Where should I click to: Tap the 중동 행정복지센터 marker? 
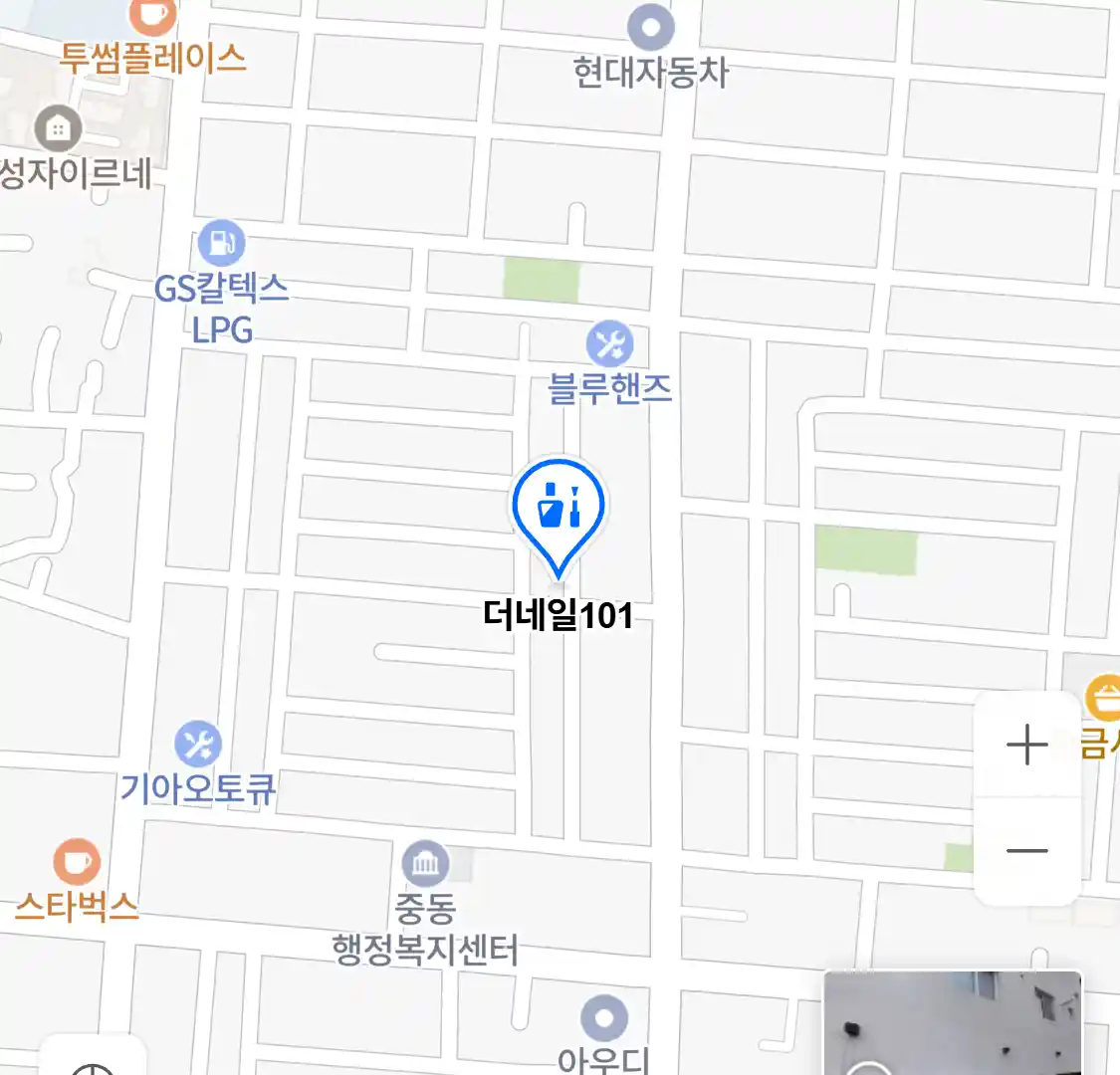click(x=425, y=864)
